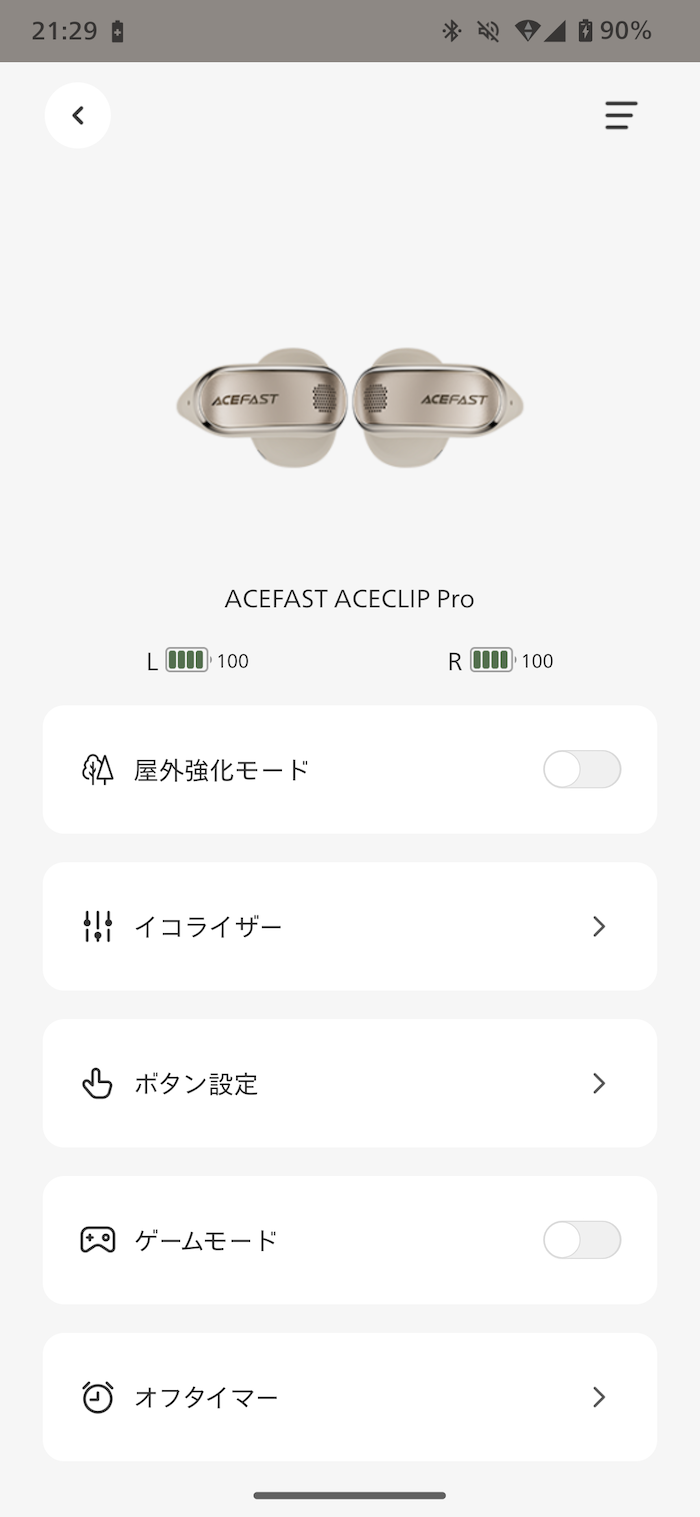Open ボタン設定 options
This screenshot has height=1517, width=700.
350,1083
